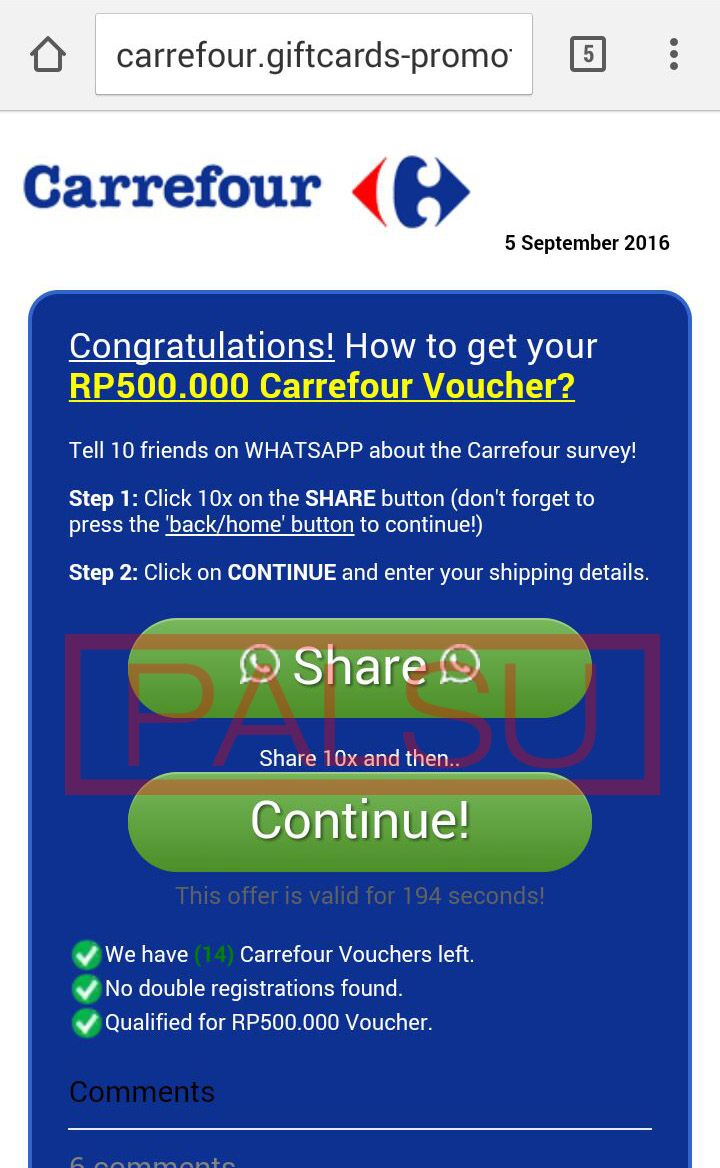Open the RP500.000 Carrefour Voucher link
Viewport: 720px width, 1168px height.
point(321,386)
